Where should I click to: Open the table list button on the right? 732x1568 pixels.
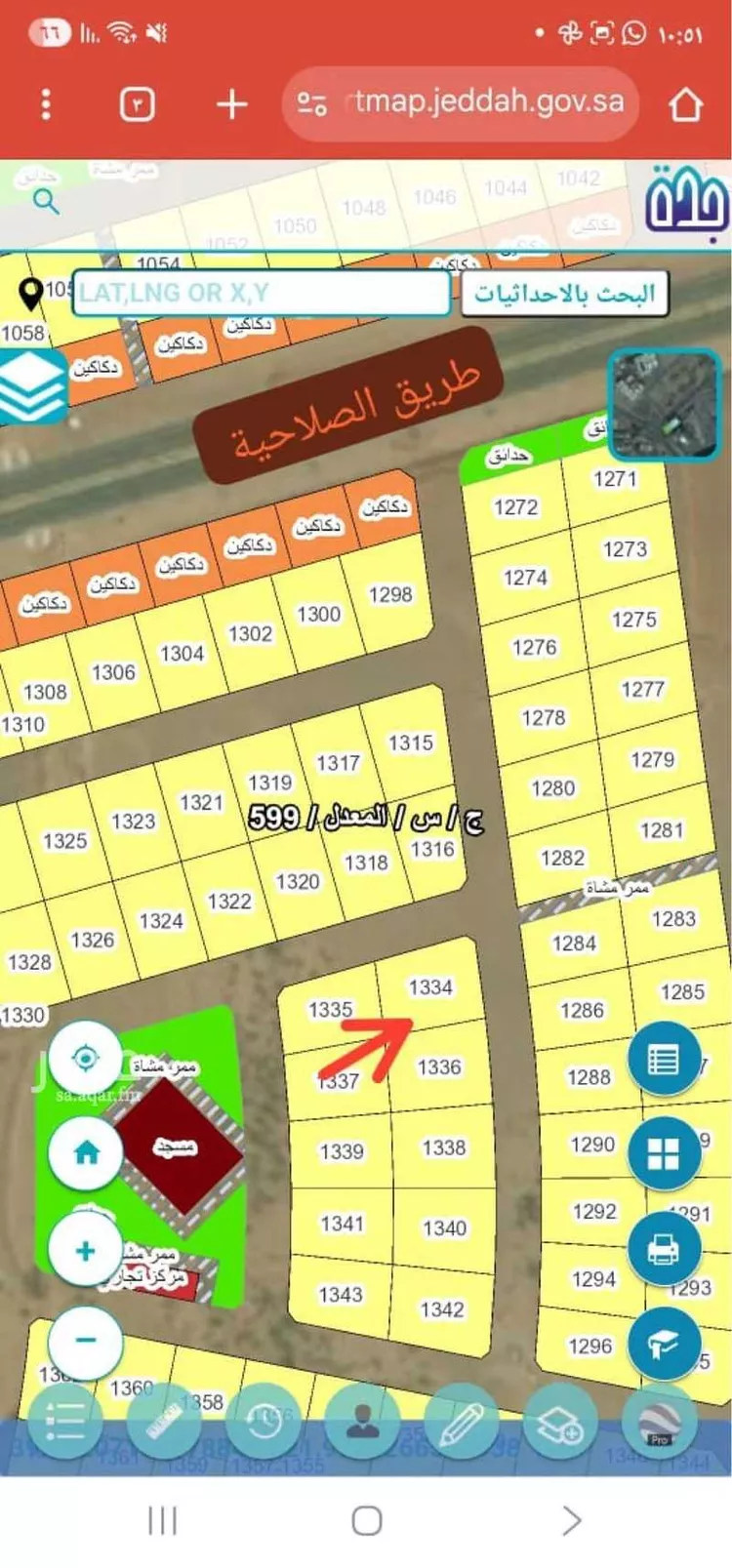coord(664,1059)
